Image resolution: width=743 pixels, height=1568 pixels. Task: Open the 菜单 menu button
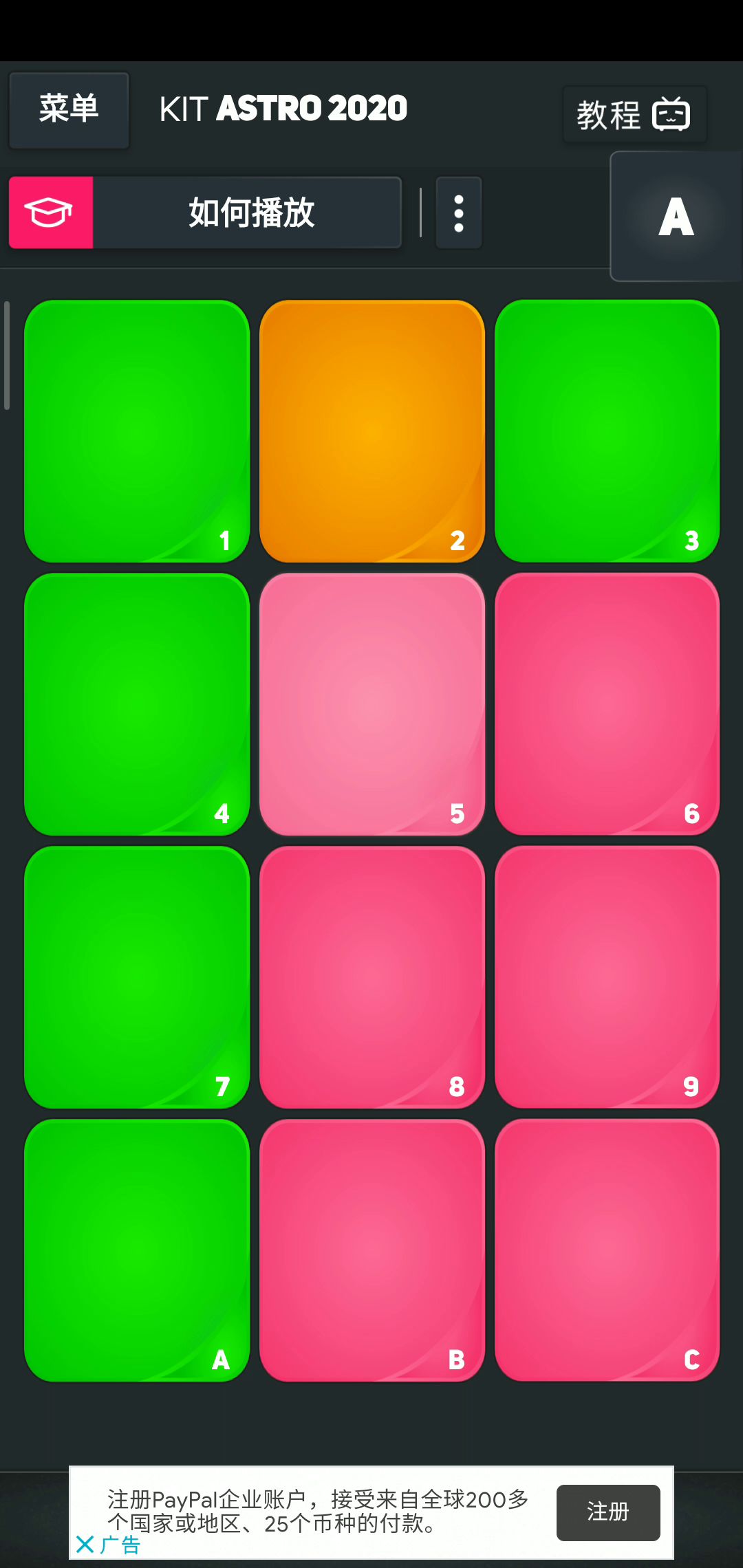(x=69, y=110)
